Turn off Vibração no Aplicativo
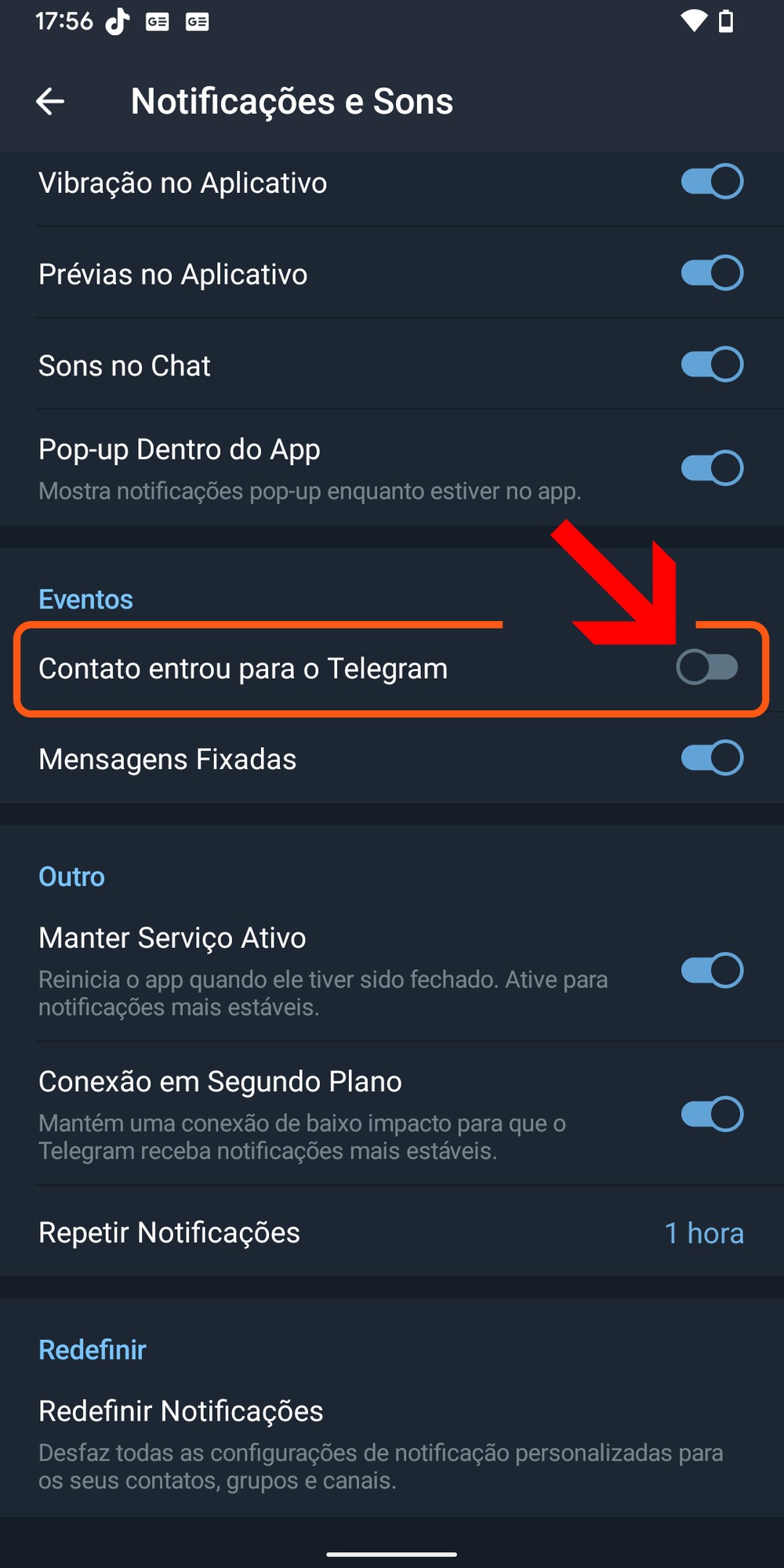 tap(712, 182)
